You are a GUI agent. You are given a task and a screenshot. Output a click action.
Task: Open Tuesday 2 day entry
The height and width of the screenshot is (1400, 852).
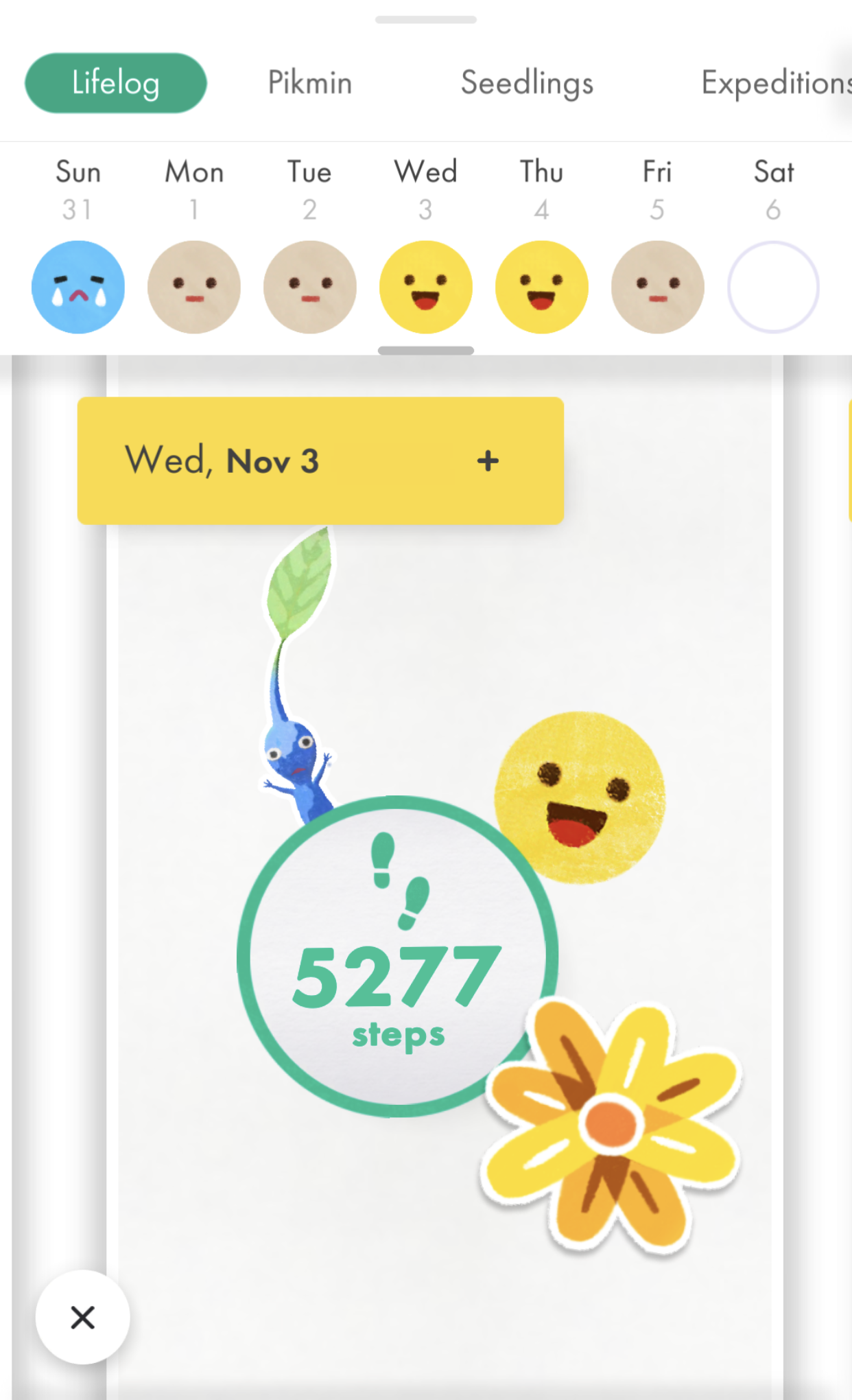[310, 287]
